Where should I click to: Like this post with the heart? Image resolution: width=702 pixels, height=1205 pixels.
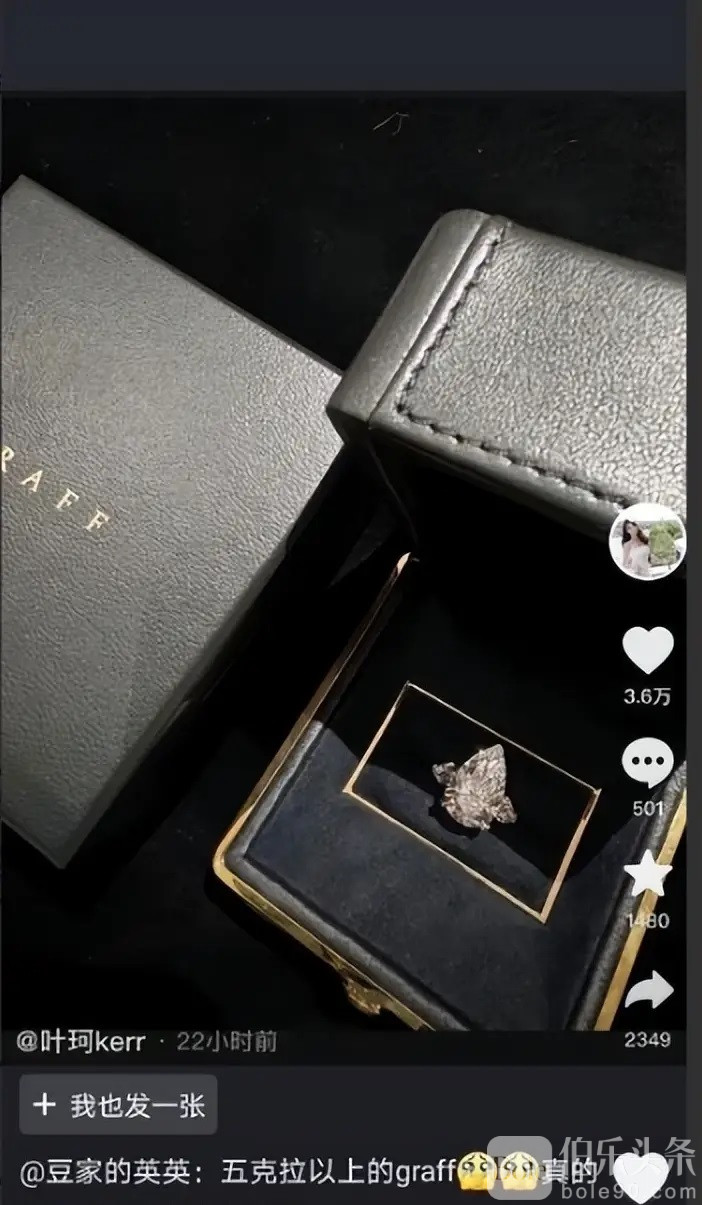coord(647,651)
